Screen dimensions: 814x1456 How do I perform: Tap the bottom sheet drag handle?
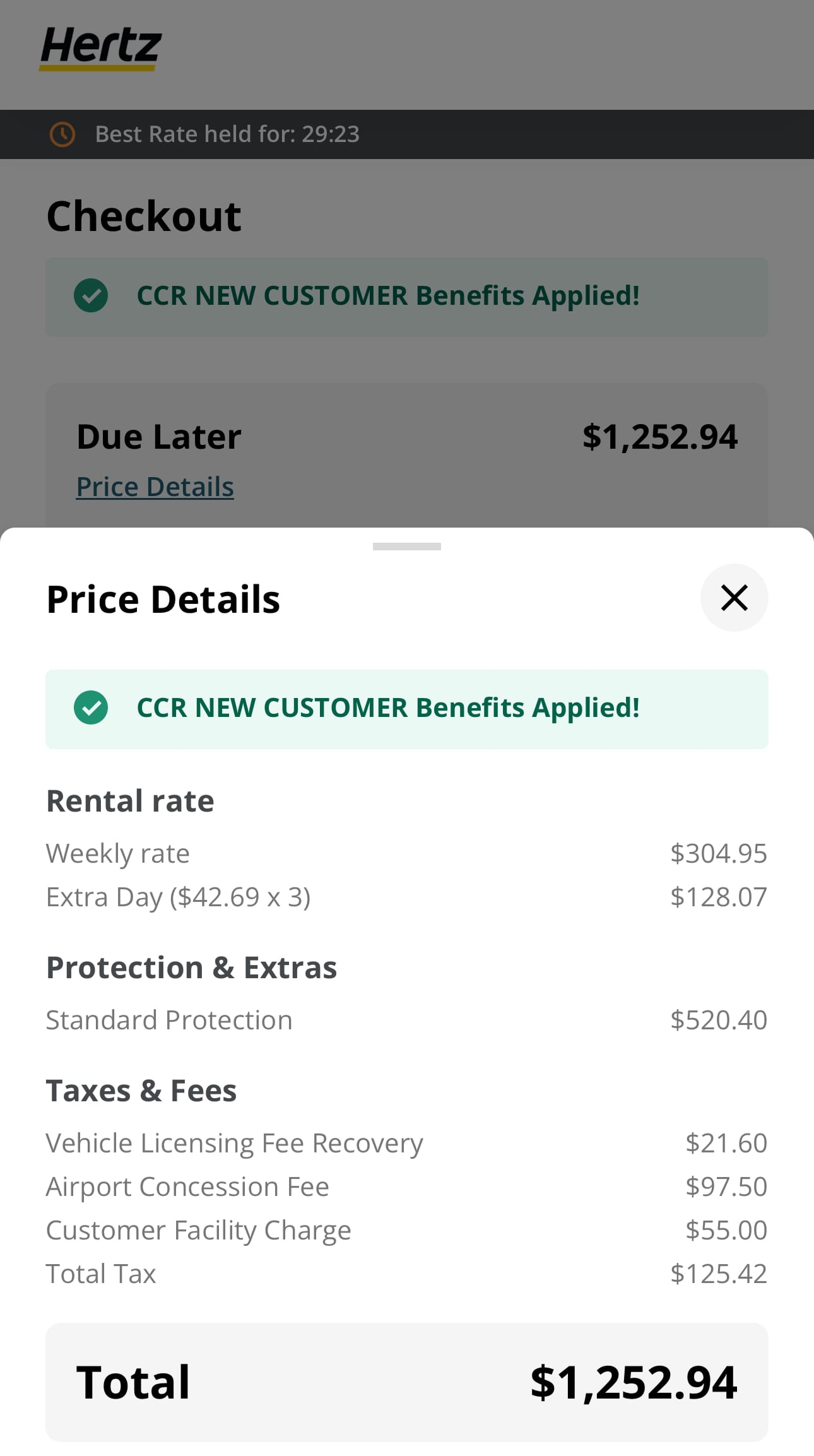(406, 546)
